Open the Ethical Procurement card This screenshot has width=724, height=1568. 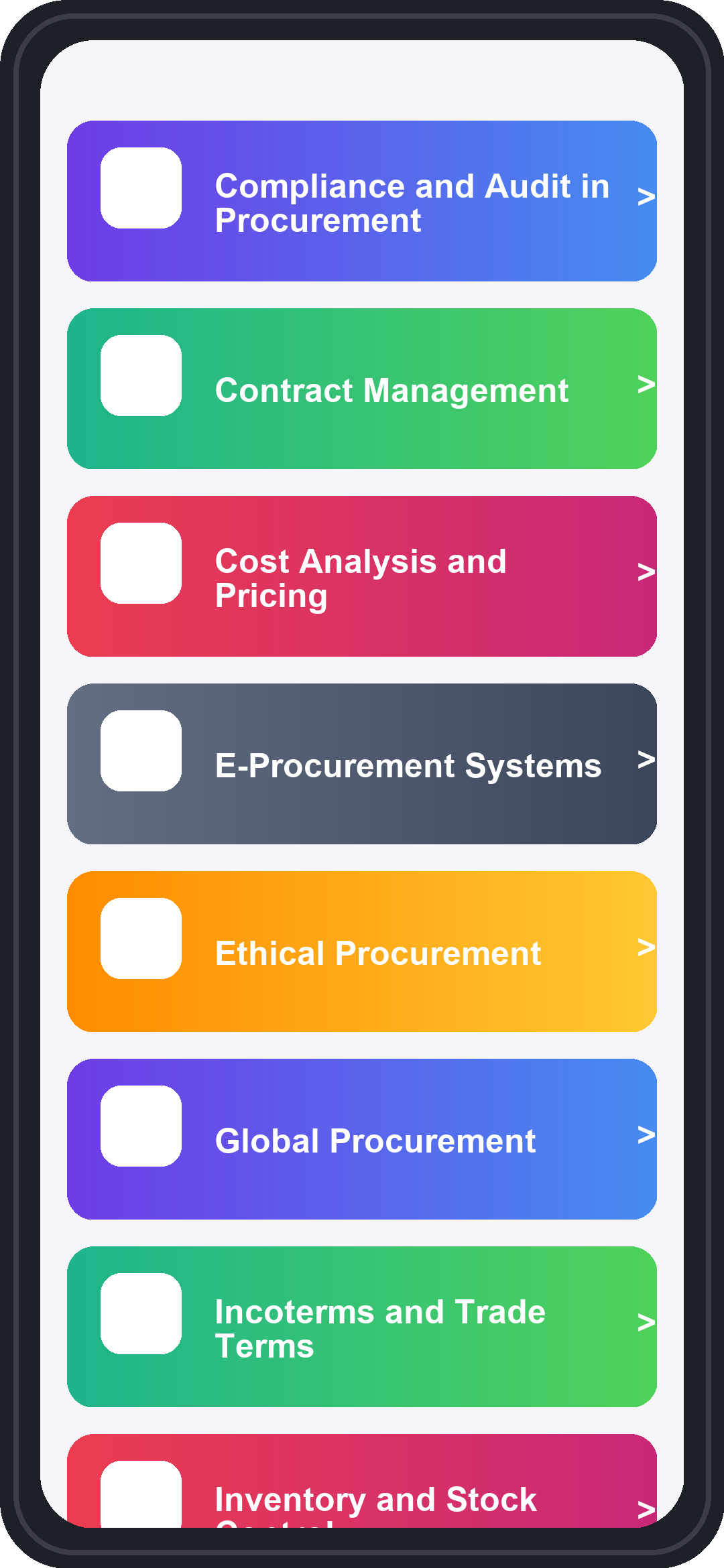pyautogui.click(x=362, y=952)
